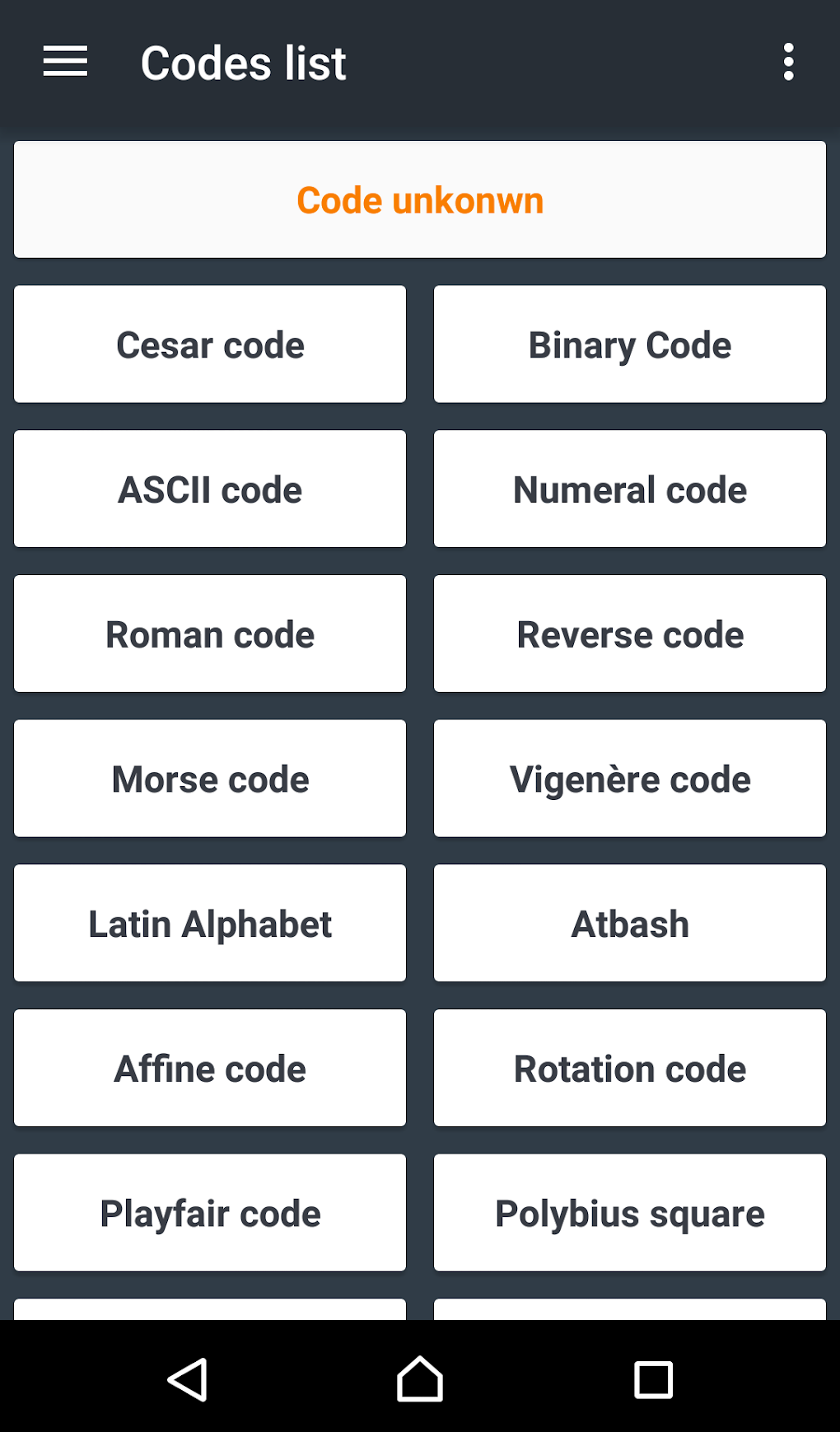Open the Morse code tool
This screenshot has height=1432, width=840.
(209, 778)
